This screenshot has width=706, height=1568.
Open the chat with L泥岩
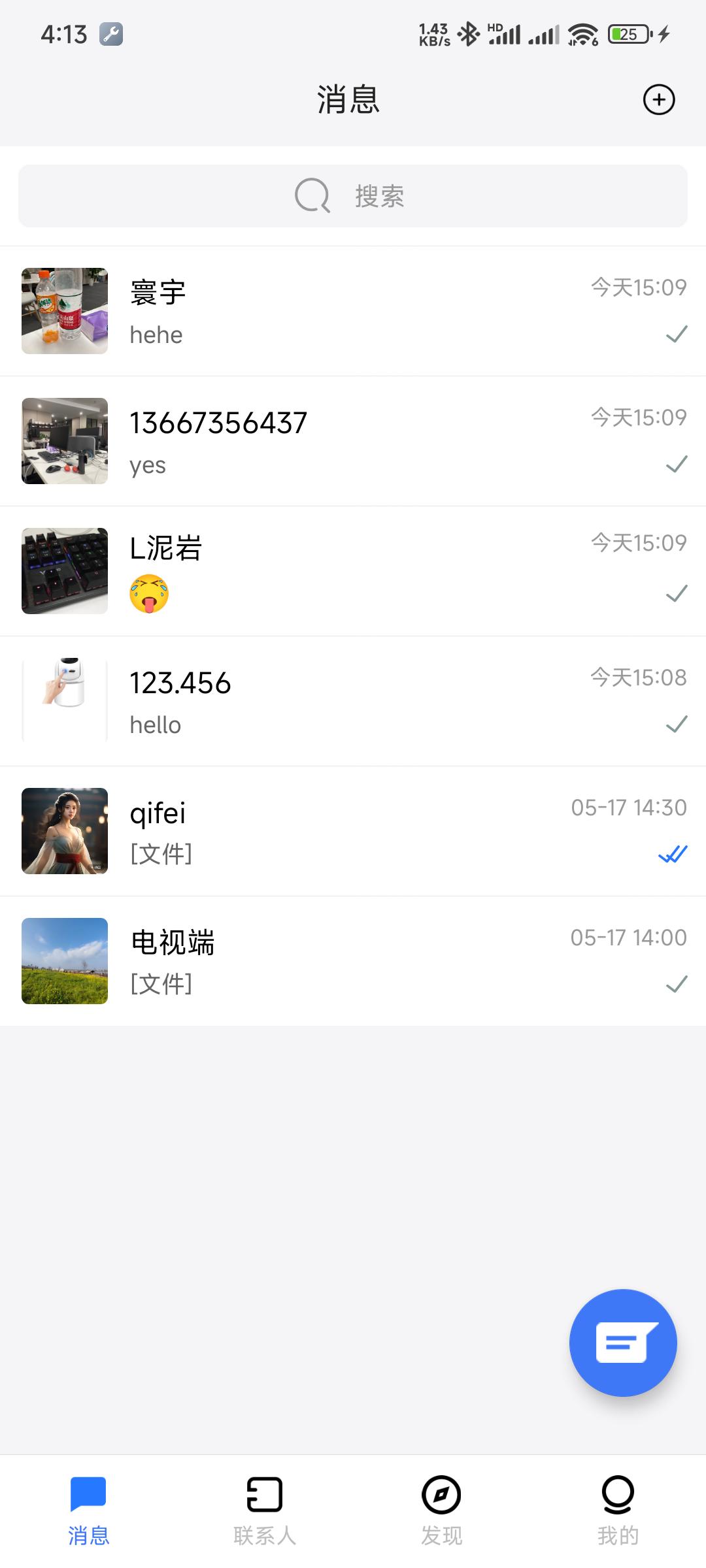[x=353, y=571]
